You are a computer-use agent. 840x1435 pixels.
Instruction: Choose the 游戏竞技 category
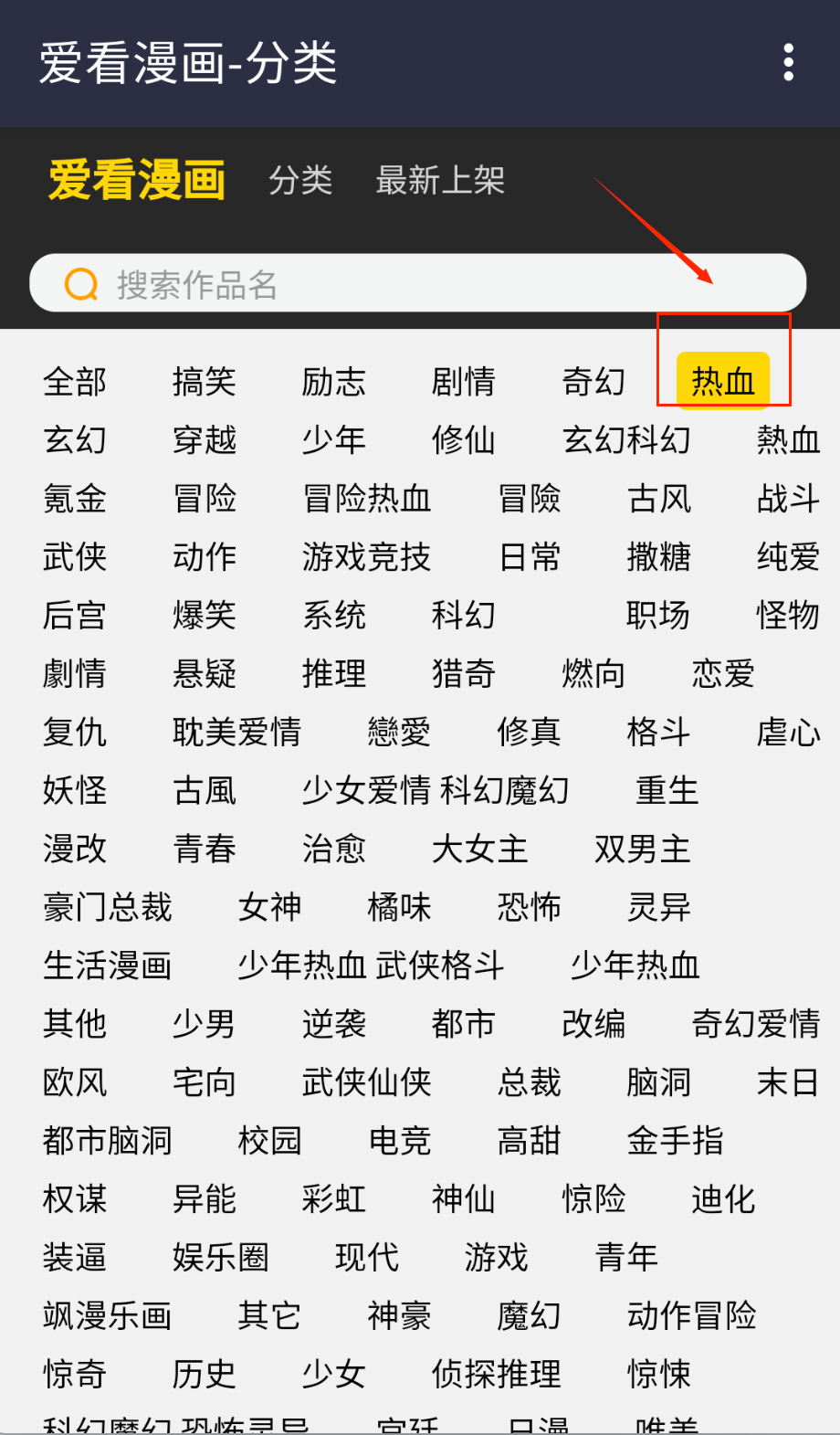(367, 556)
